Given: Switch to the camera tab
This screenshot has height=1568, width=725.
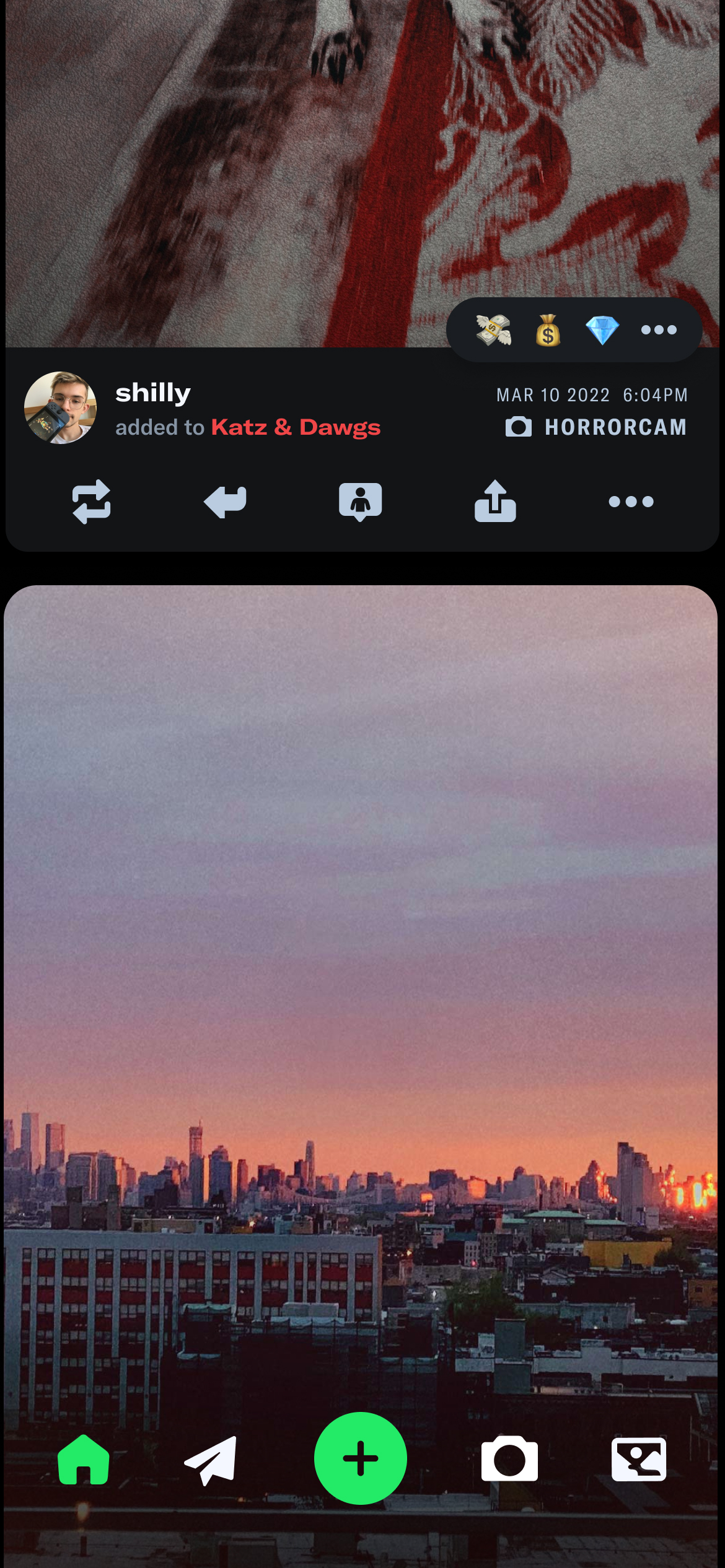Looking at the screenshot, I should (x=509, y=1460).
